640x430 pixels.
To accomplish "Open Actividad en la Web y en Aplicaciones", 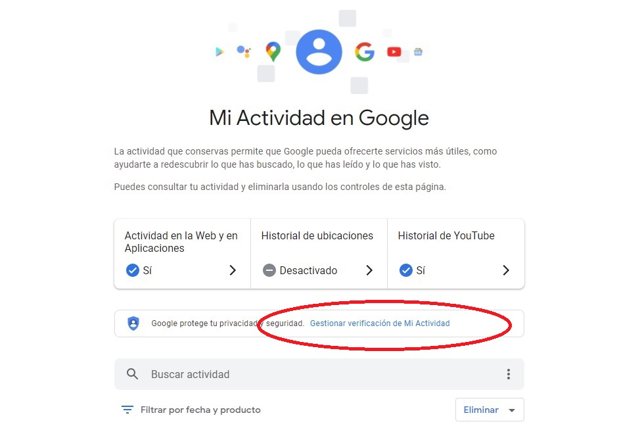I will tap(181, 254).
